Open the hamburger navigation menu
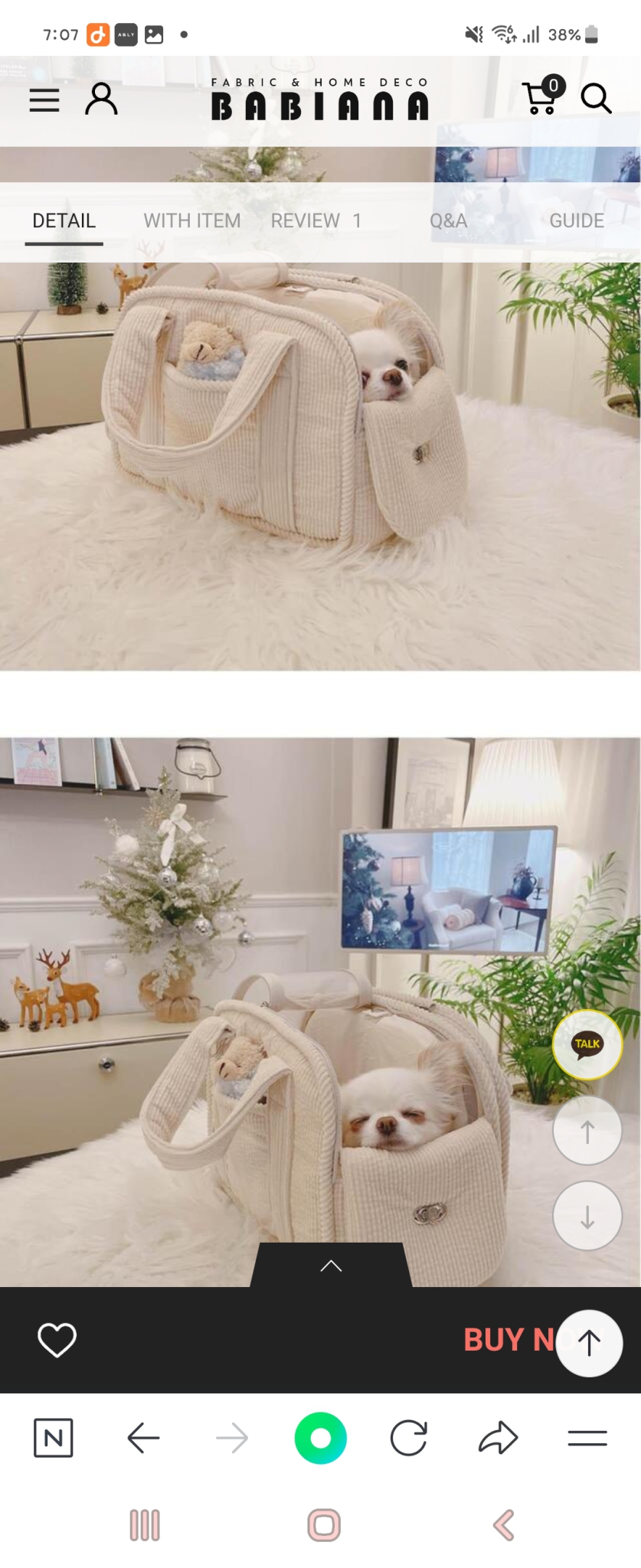641x1568 pixels. [x=44, y=100]
